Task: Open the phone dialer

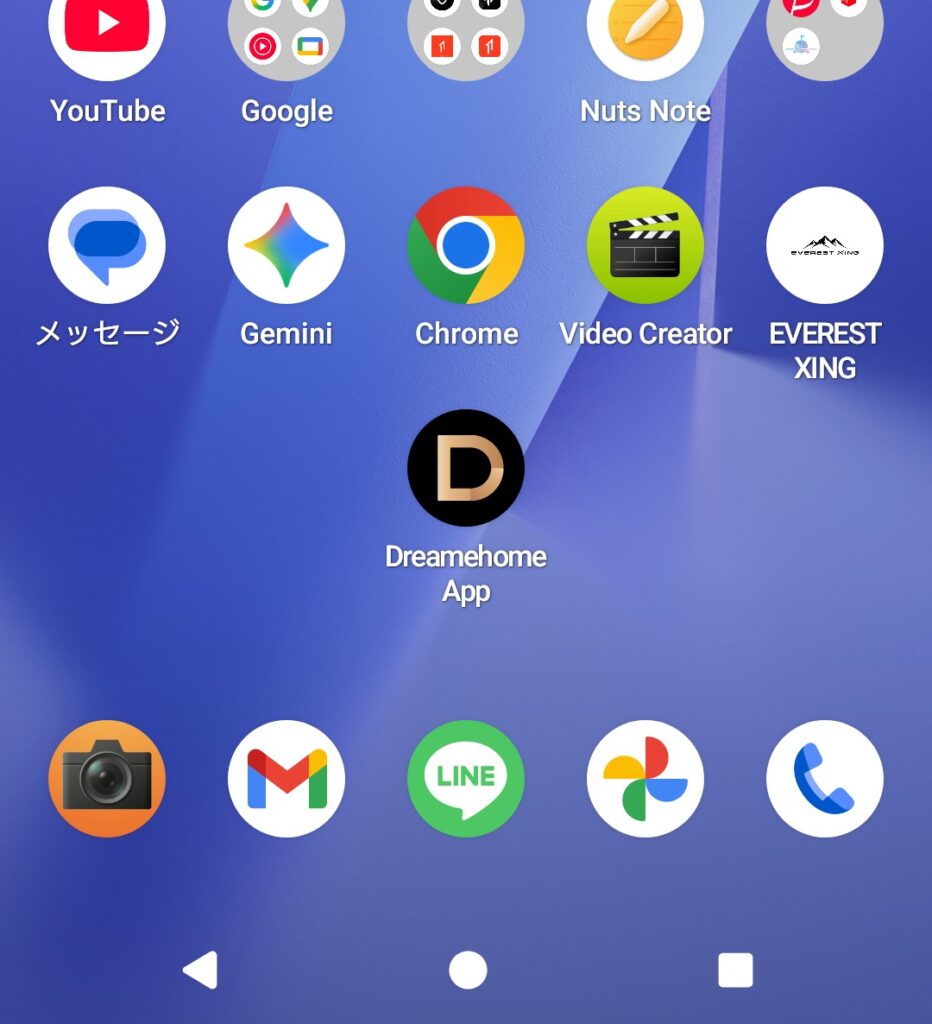Action: click(825, 779)
